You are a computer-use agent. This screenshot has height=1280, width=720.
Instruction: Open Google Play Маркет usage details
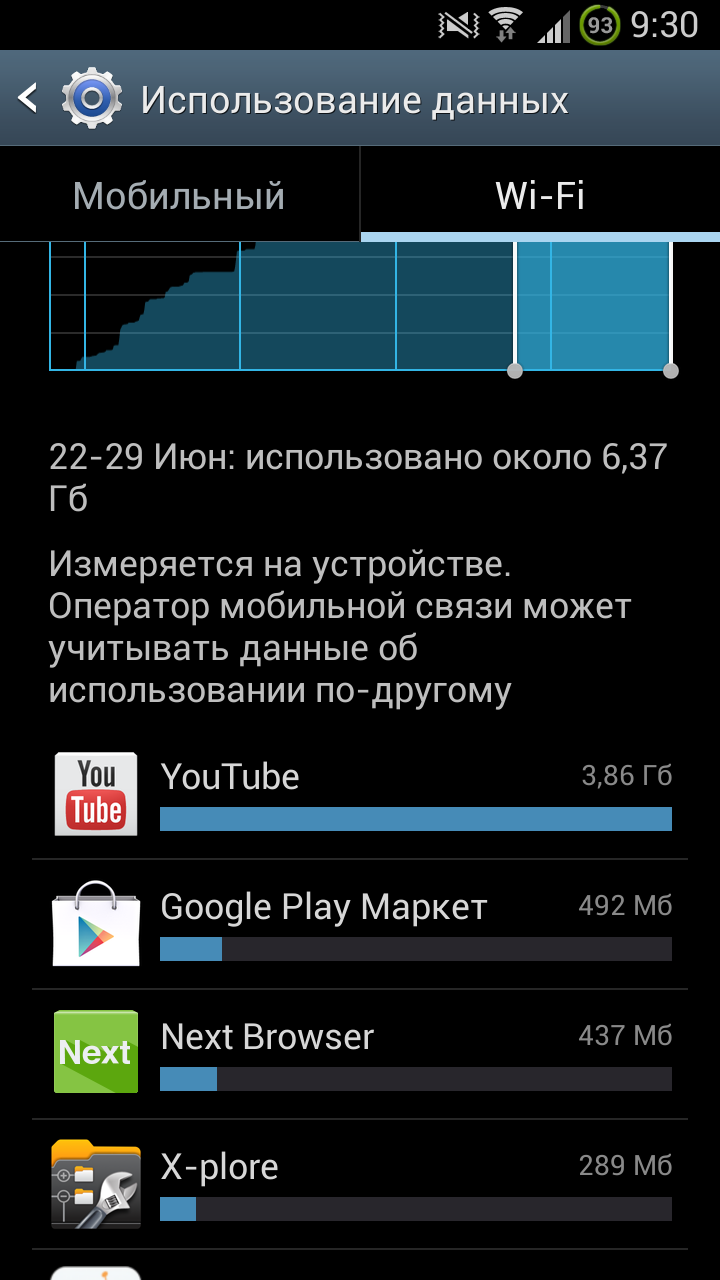(x=360, y=924)
